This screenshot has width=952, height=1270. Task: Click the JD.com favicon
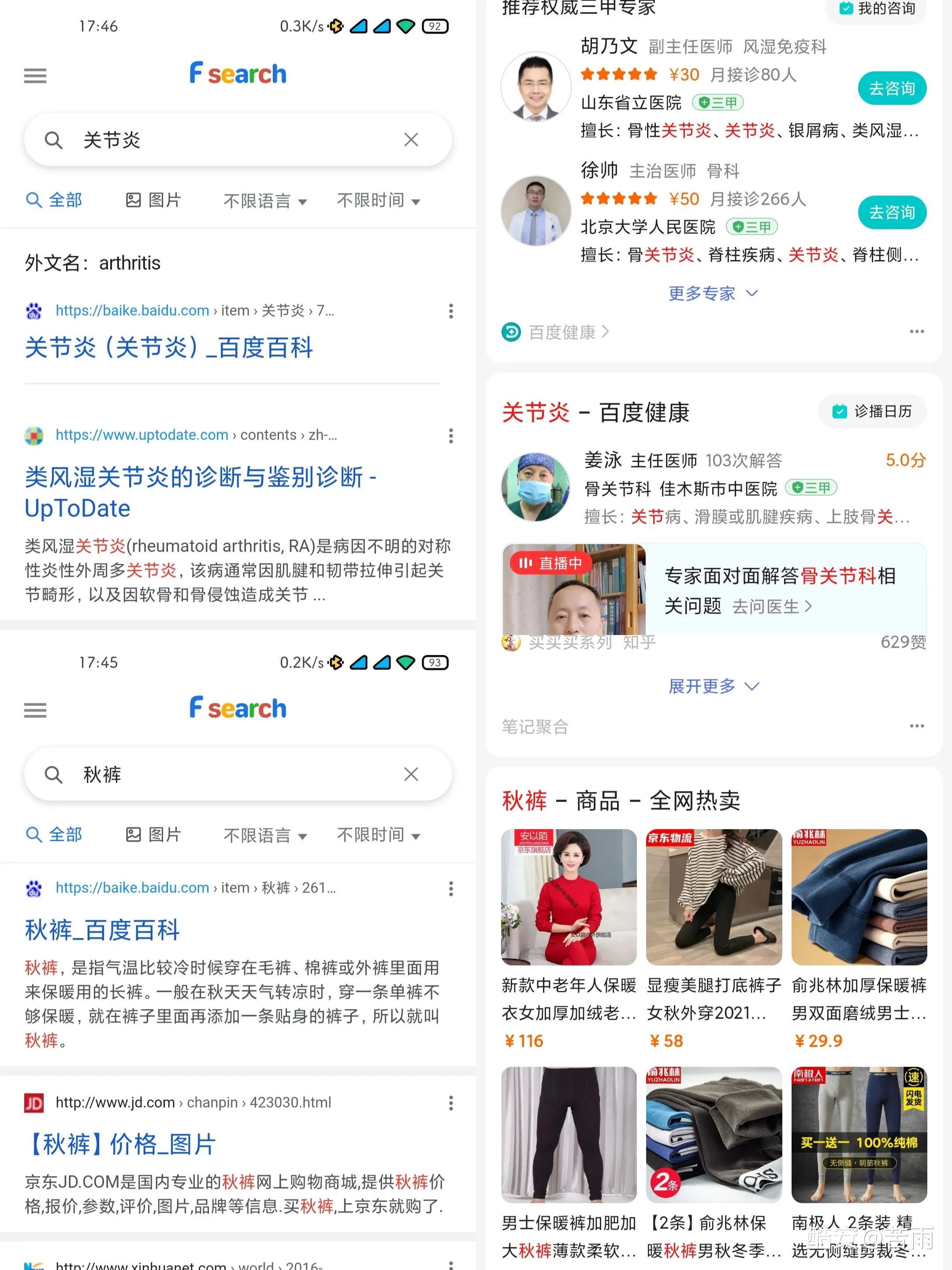[34, 1103]
